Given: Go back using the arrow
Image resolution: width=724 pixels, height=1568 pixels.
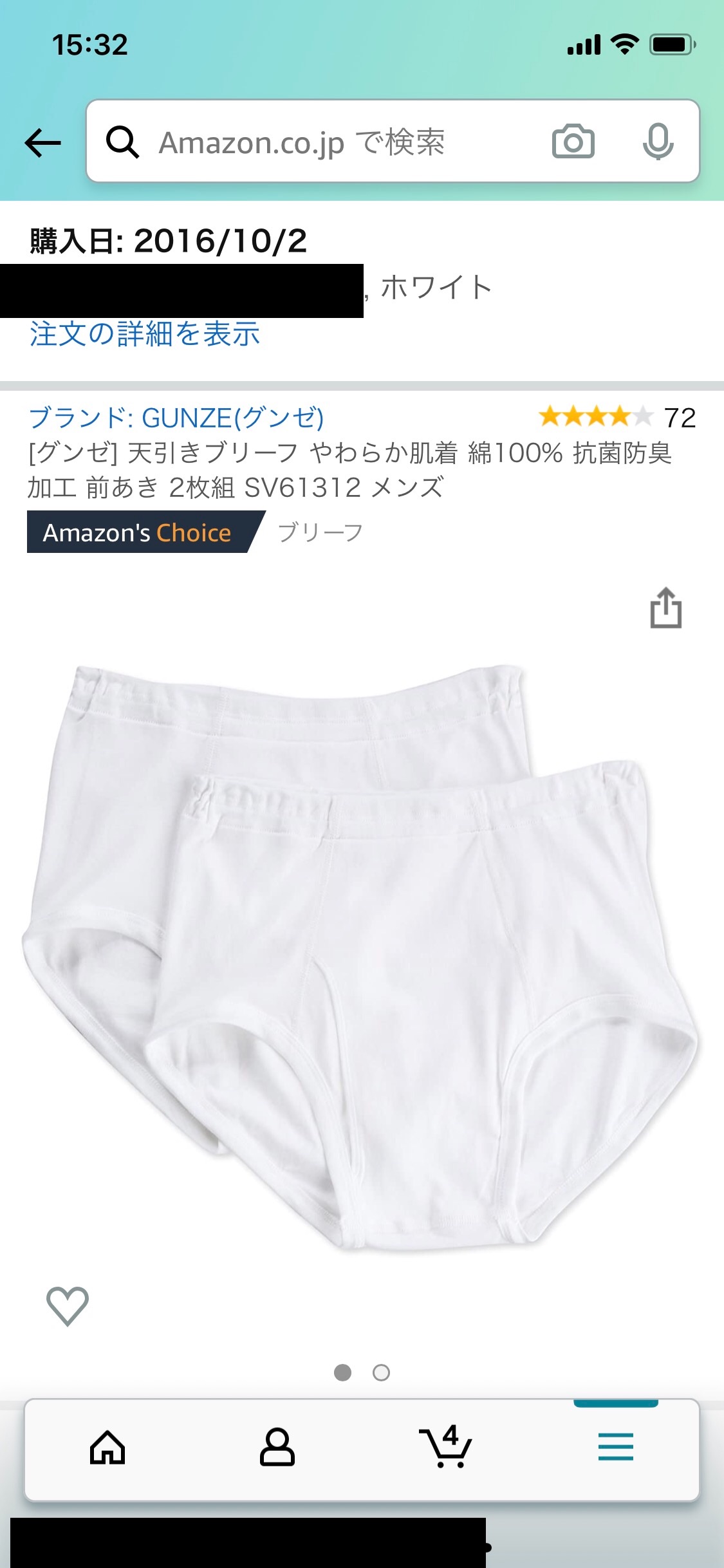Looking at the screenshot, I should (42, 142).
